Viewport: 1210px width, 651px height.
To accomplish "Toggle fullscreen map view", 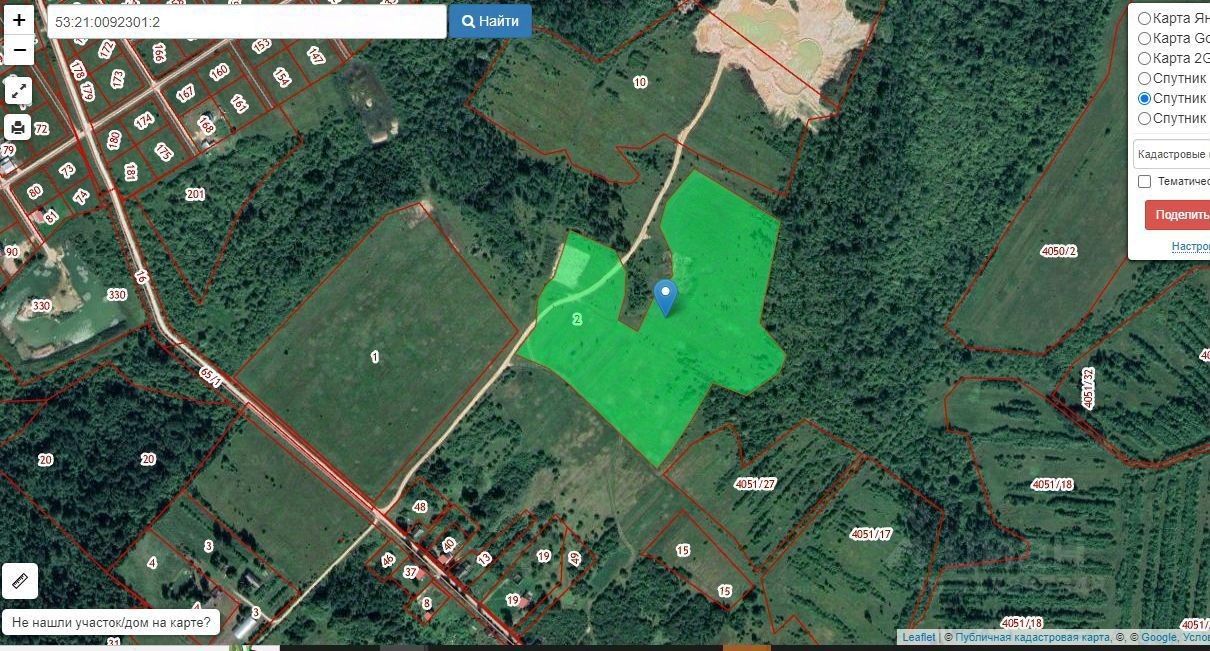I will pyautogui.click(x=19, y=92).
